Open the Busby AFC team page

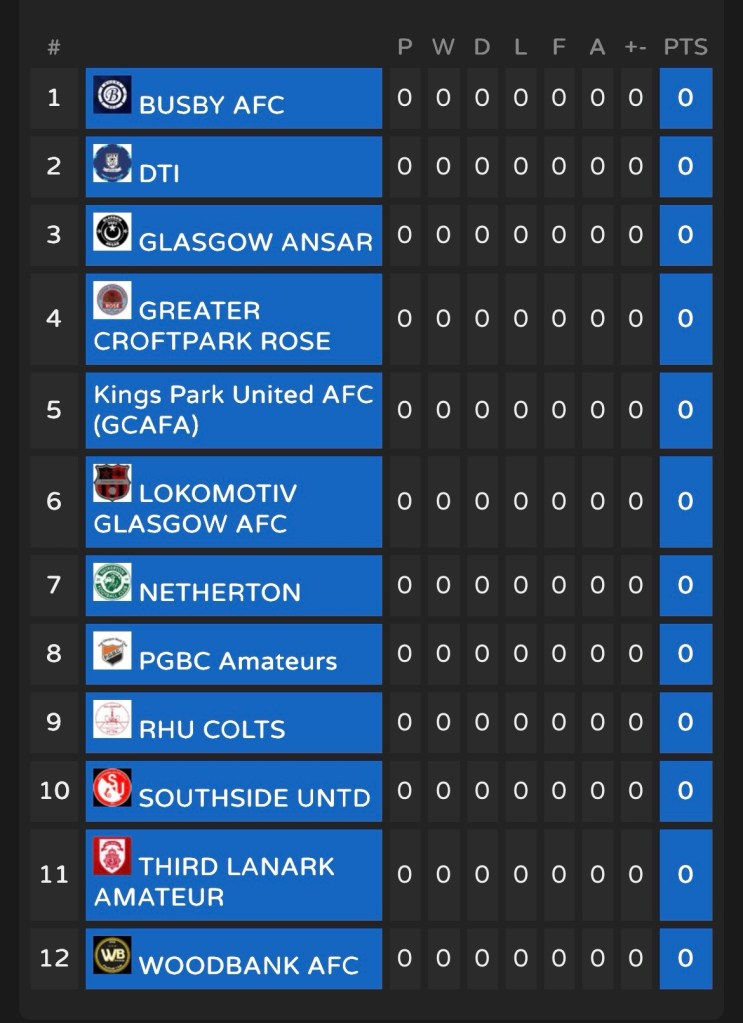point(211,104)
